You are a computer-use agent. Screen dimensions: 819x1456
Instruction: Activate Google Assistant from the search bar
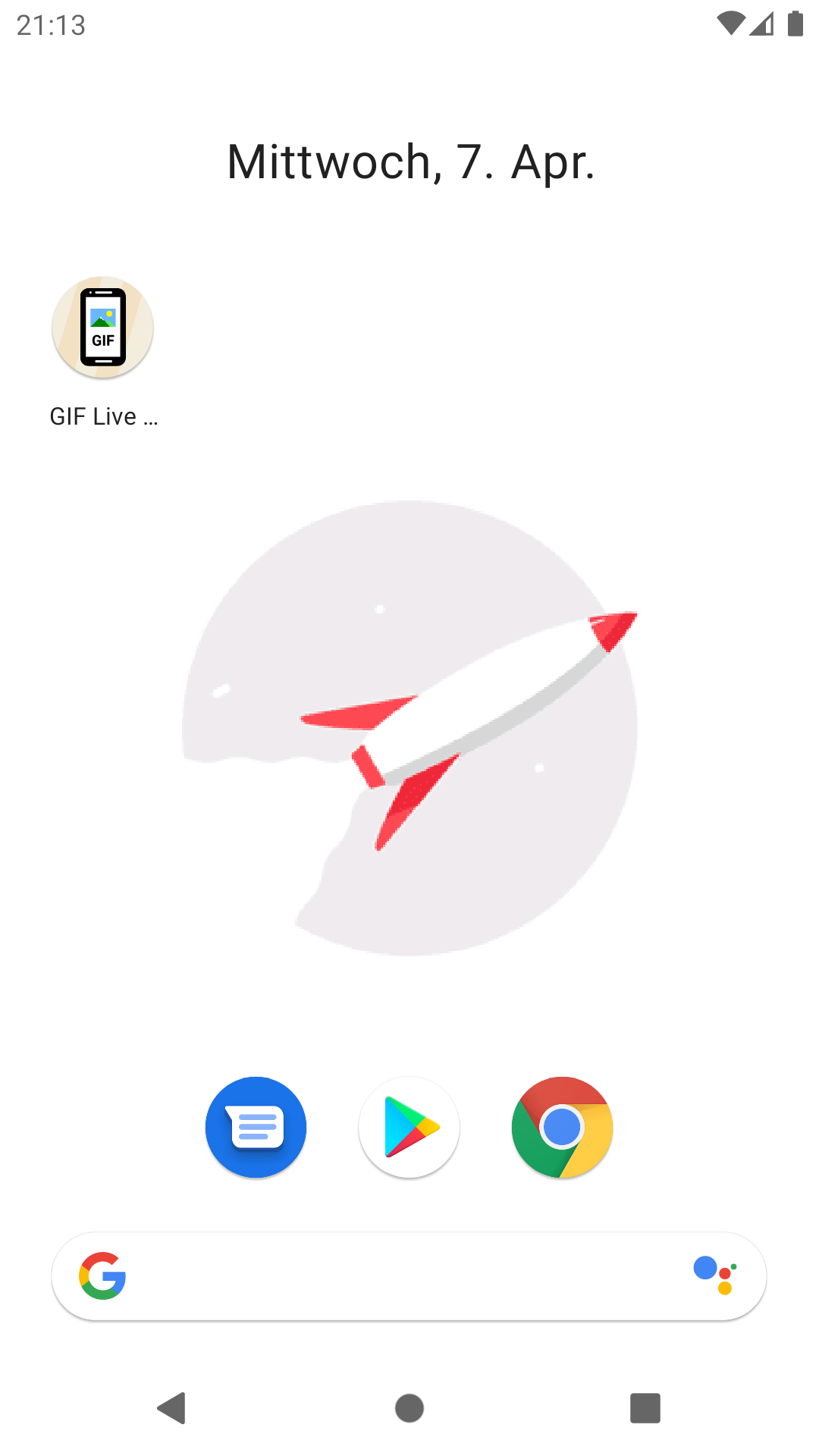pos(715,1276)
